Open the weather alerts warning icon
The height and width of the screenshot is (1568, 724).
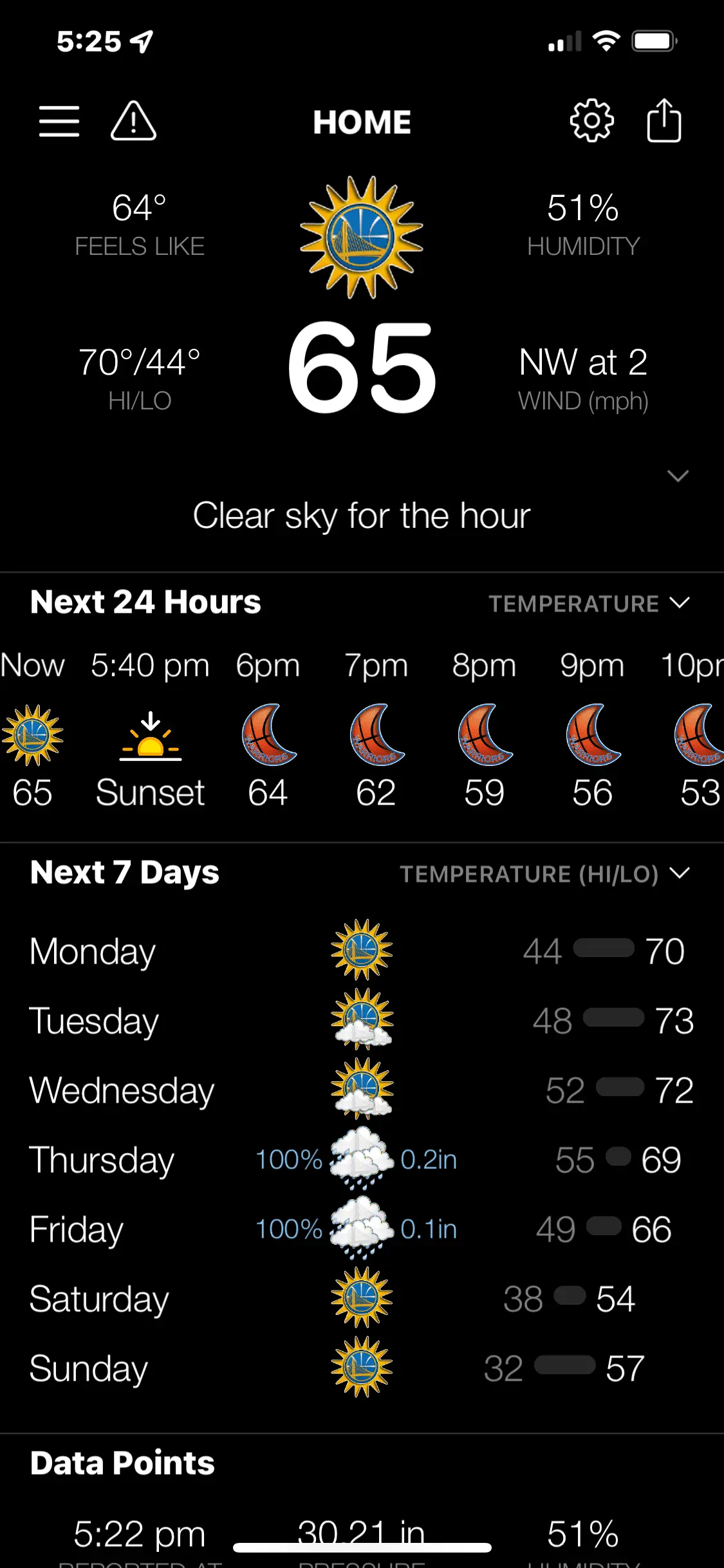[x=133, y=121]
